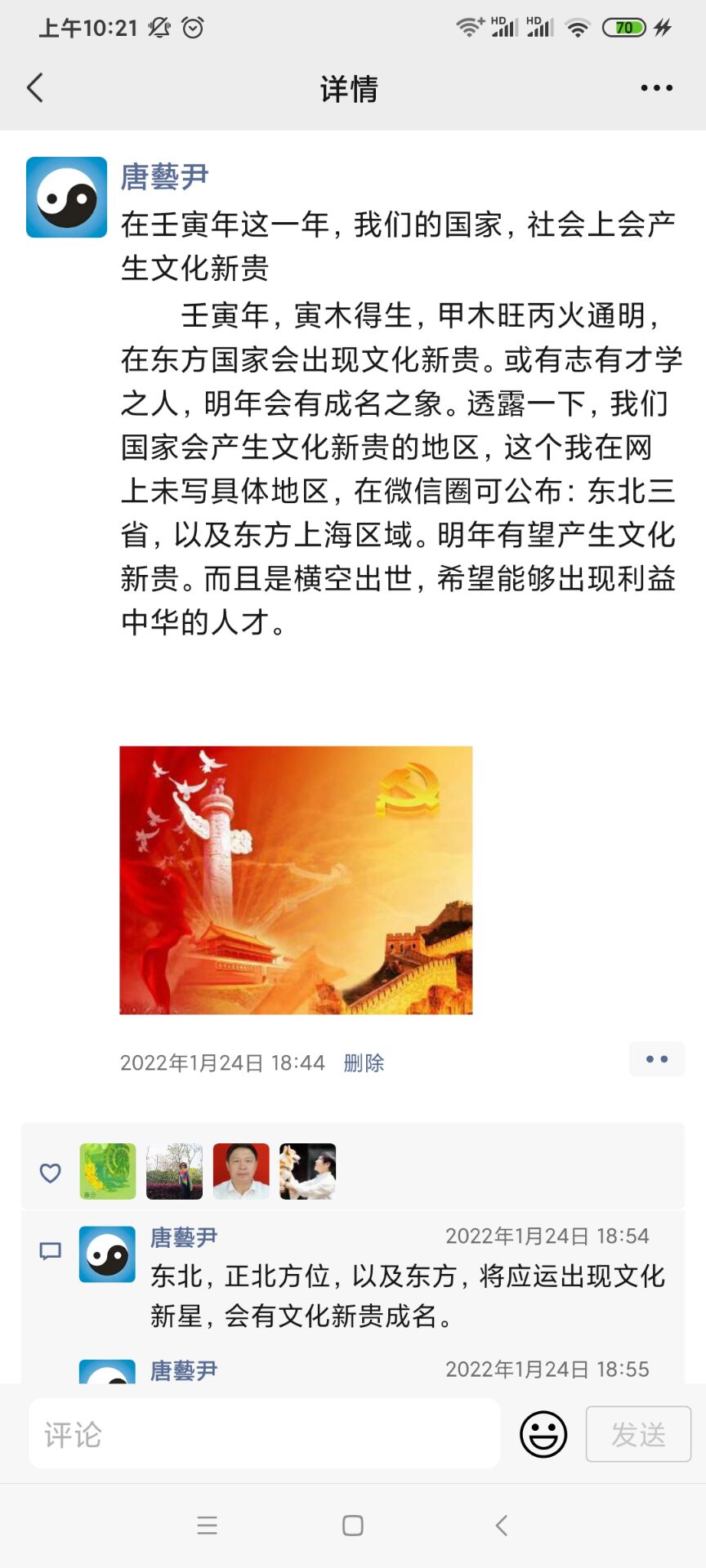Open the red-background portrait liker's profile
The width and height of the screenshot is (706, 1568).
241,1171
